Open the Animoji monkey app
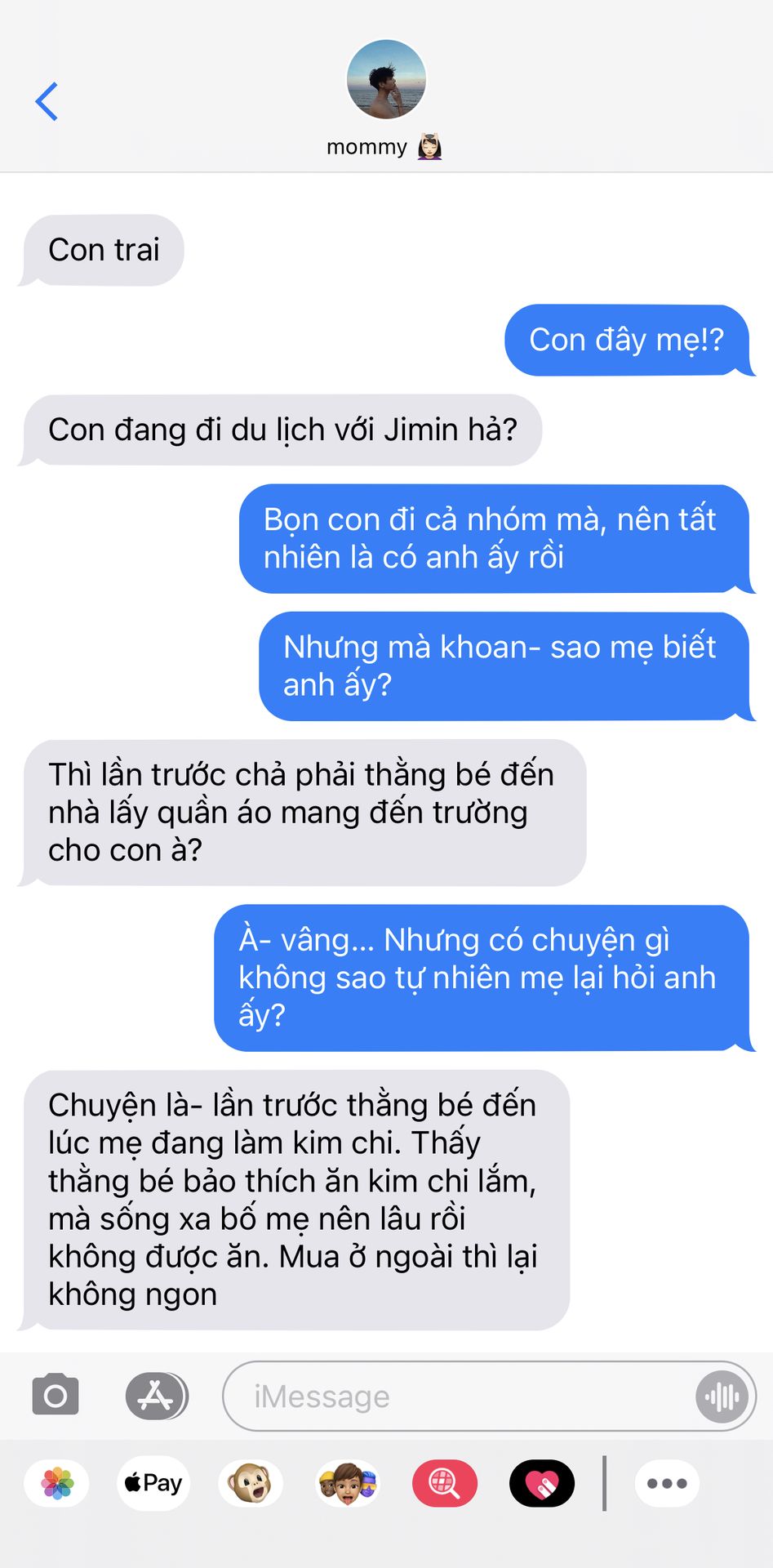Screen dimensions: 773x1568 pos(251,1483)
